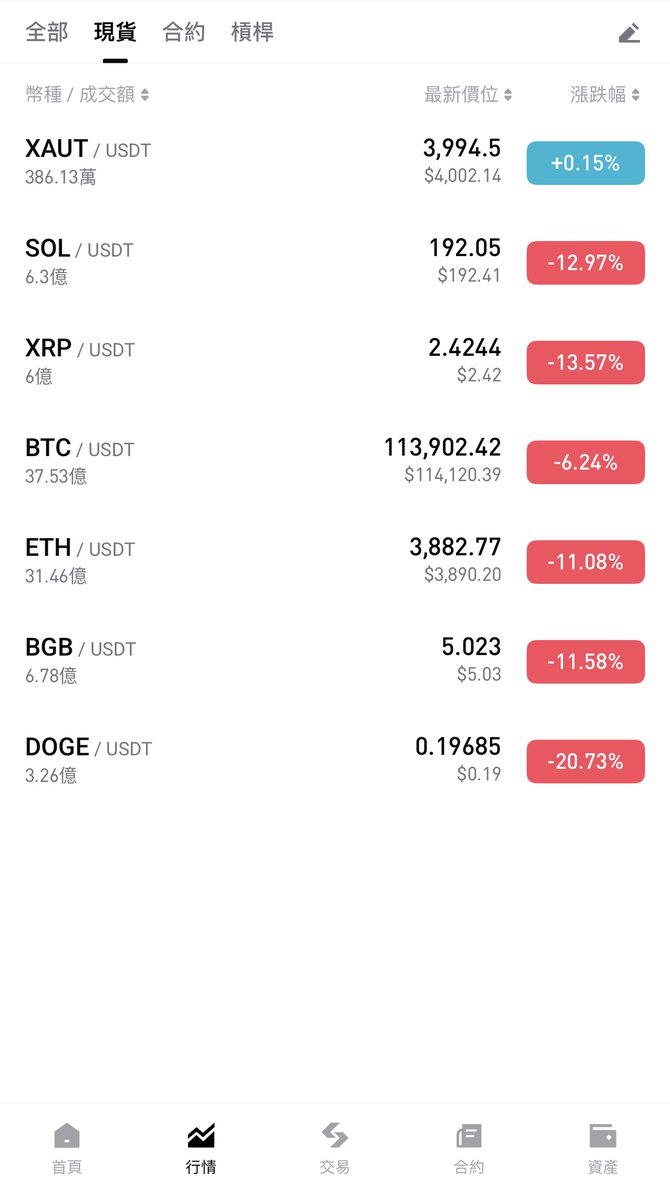
Task: Tap the edit pencil icon
Action: pos(629,33)
